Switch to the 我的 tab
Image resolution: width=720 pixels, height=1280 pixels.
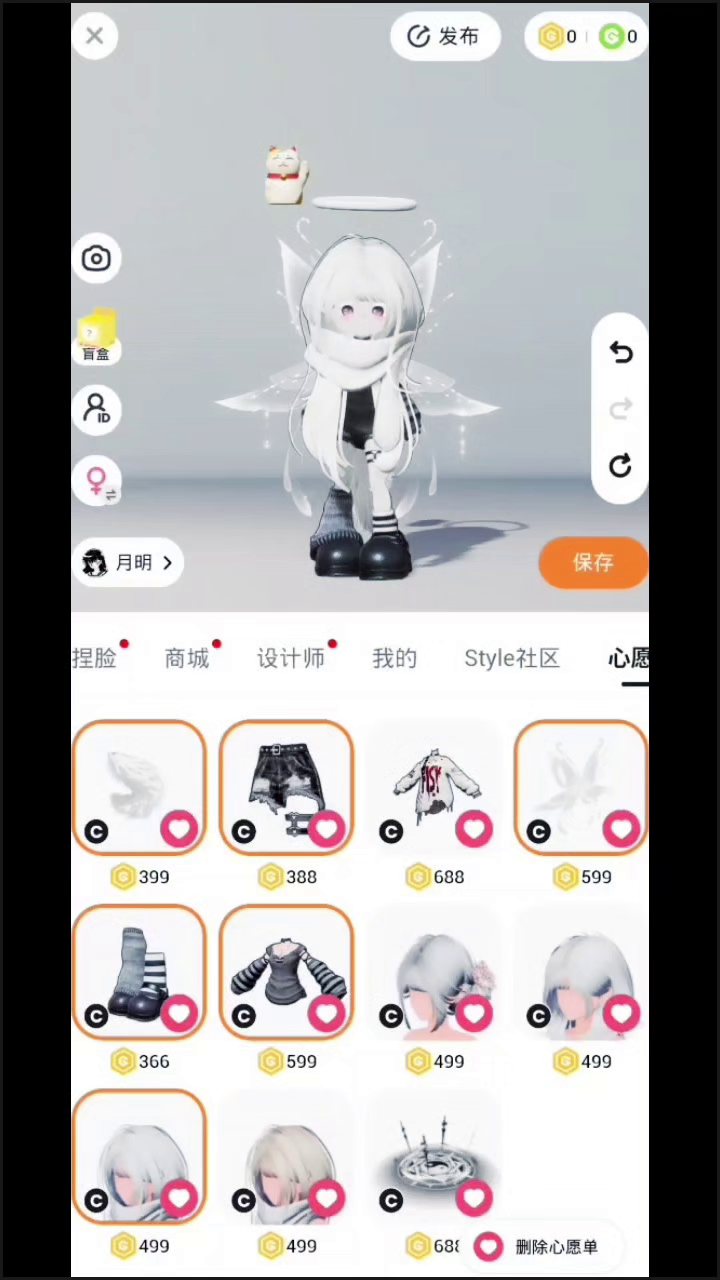(394, 658)
